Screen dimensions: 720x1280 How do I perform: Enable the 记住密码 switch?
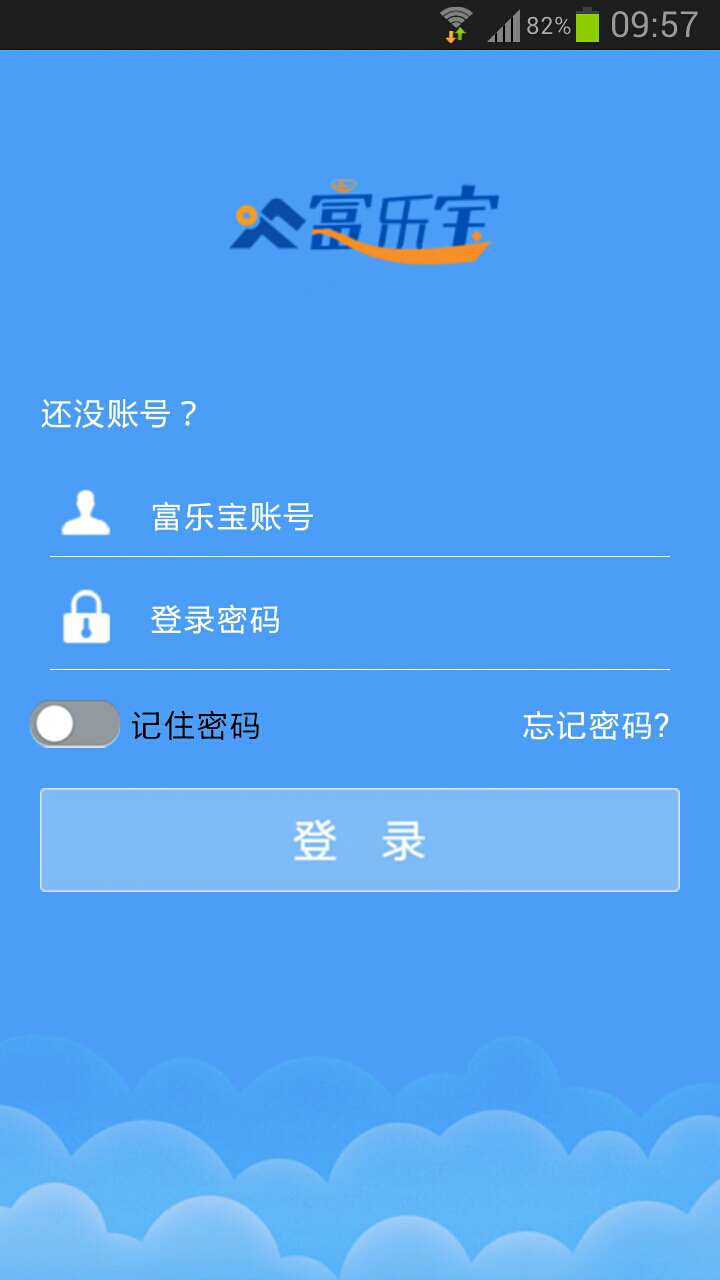point(75,724)
